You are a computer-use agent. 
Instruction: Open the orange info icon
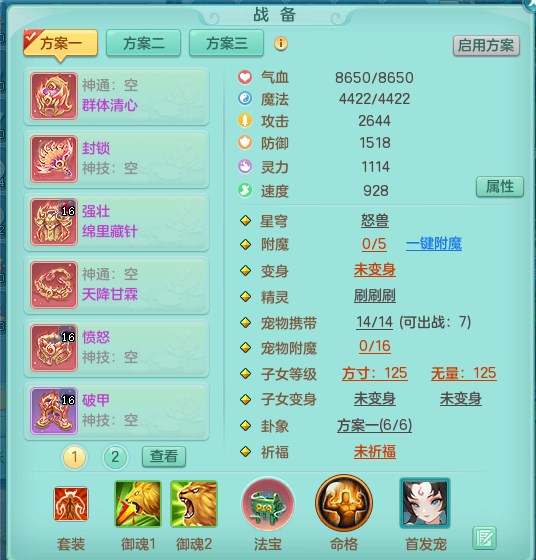coord(281,44)
